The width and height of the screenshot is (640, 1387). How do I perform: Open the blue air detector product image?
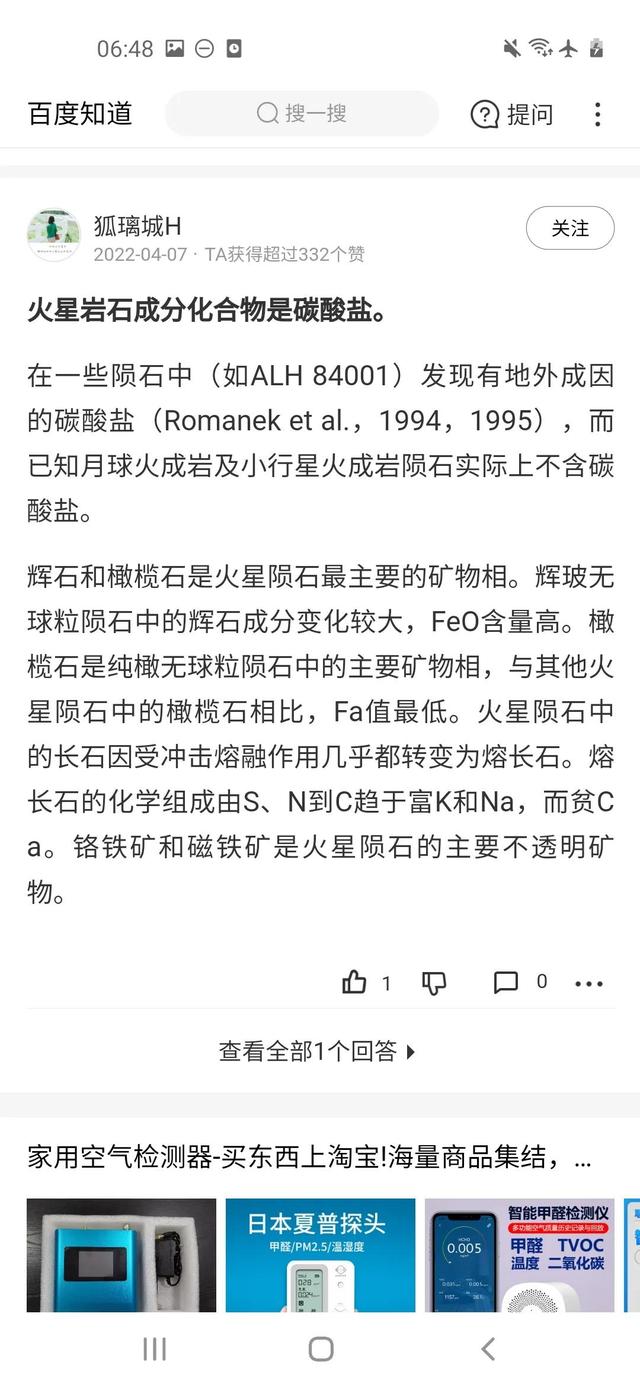(121, 1255)
